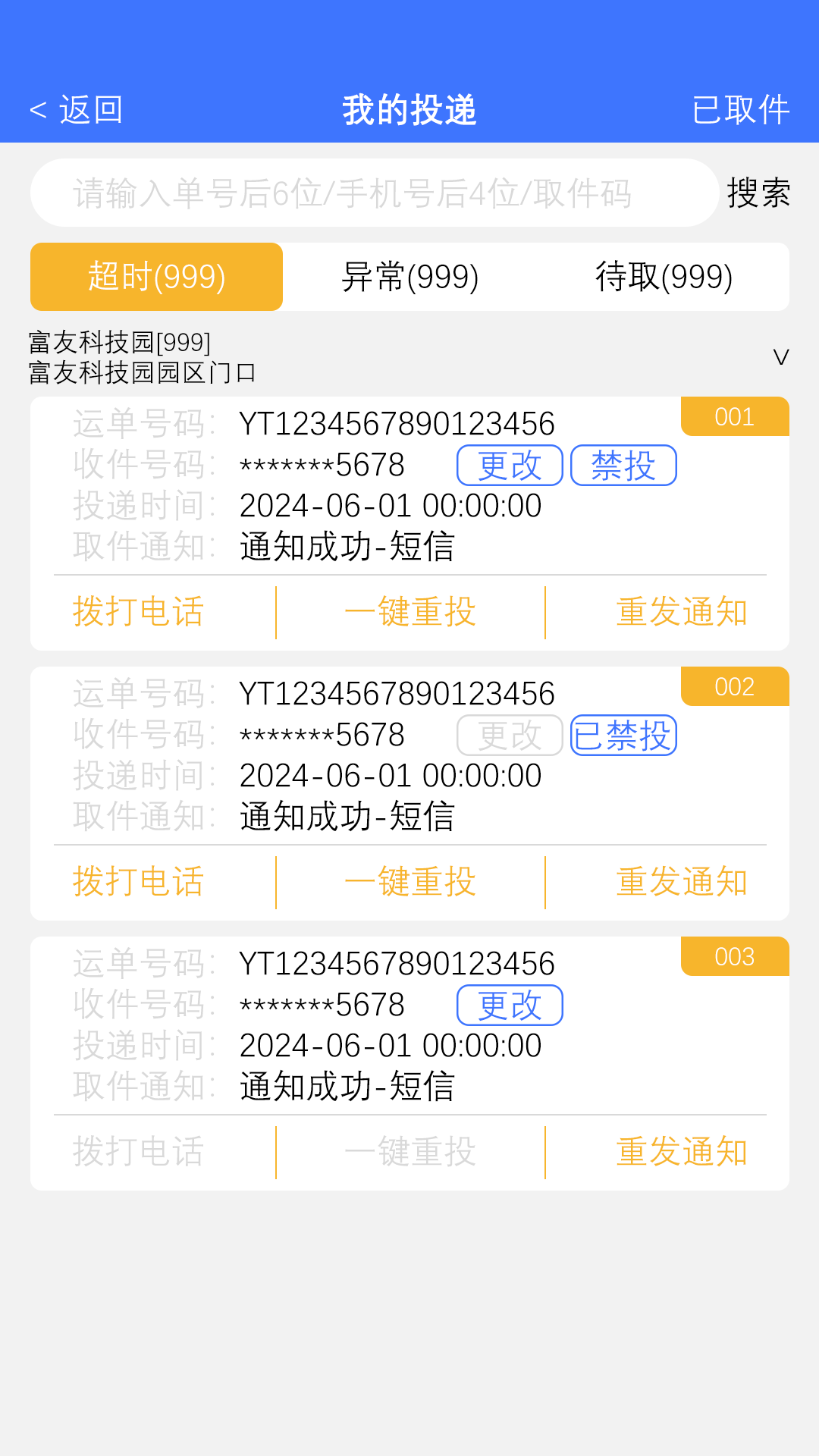Open the 已取件 picked-up list

coord(739,108)
